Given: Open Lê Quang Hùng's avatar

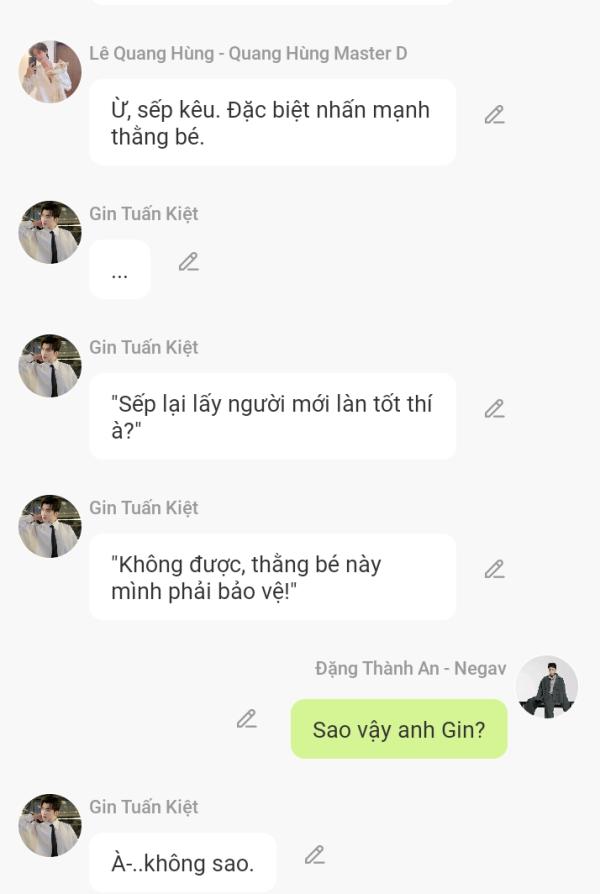Looking at the screenshot, I should [50, 72].
